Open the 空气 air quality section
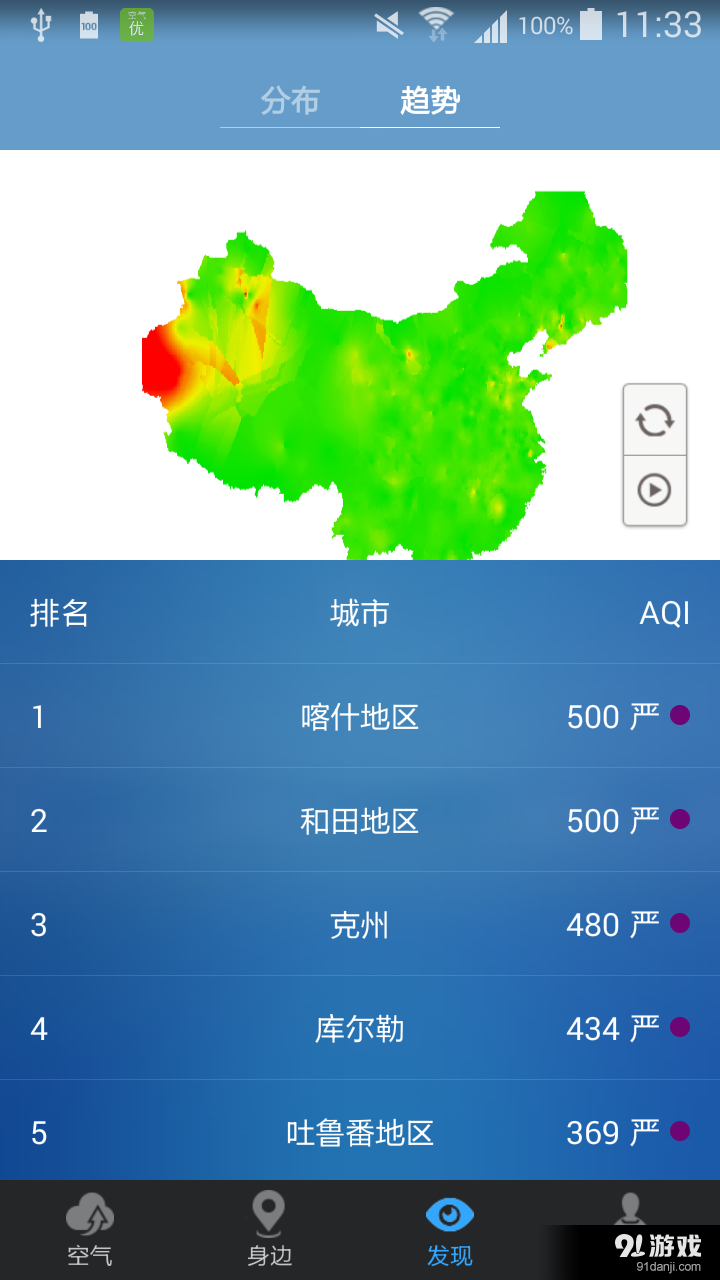Image resolution: width=720 pixels, height=1280 pixels. pos(90,1230)
